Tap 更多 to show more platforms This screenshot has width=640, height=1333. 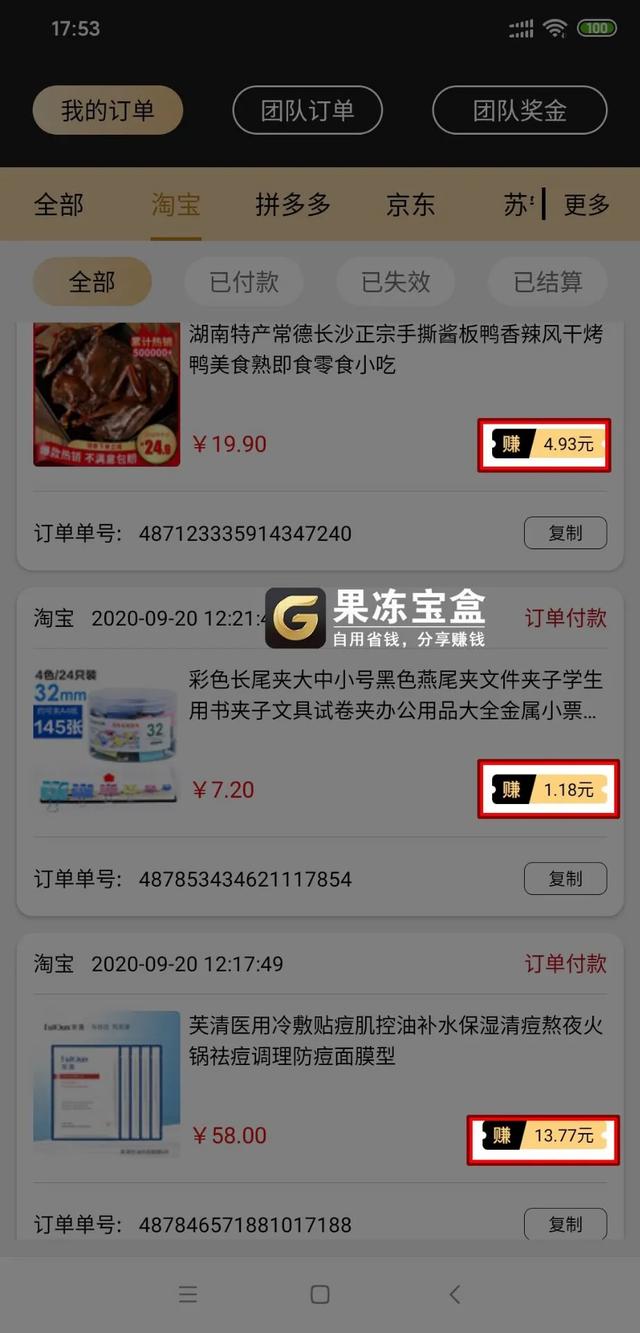point(587,205)
